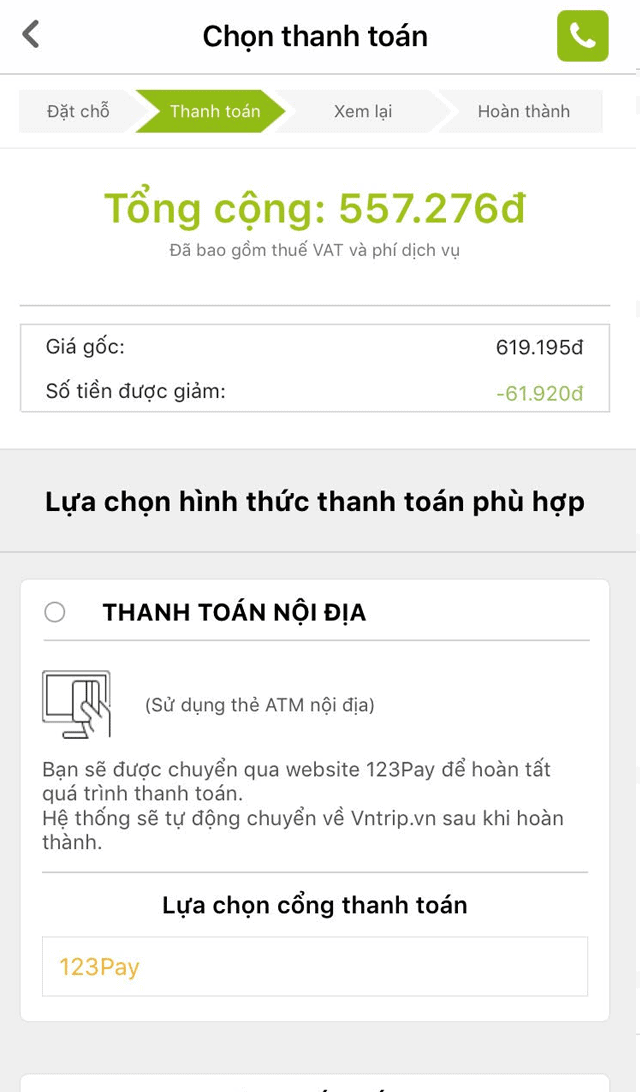Select the Thanh toán nội địa radio button
This screenshot has height=1092, width=640.
coord(55,612)
